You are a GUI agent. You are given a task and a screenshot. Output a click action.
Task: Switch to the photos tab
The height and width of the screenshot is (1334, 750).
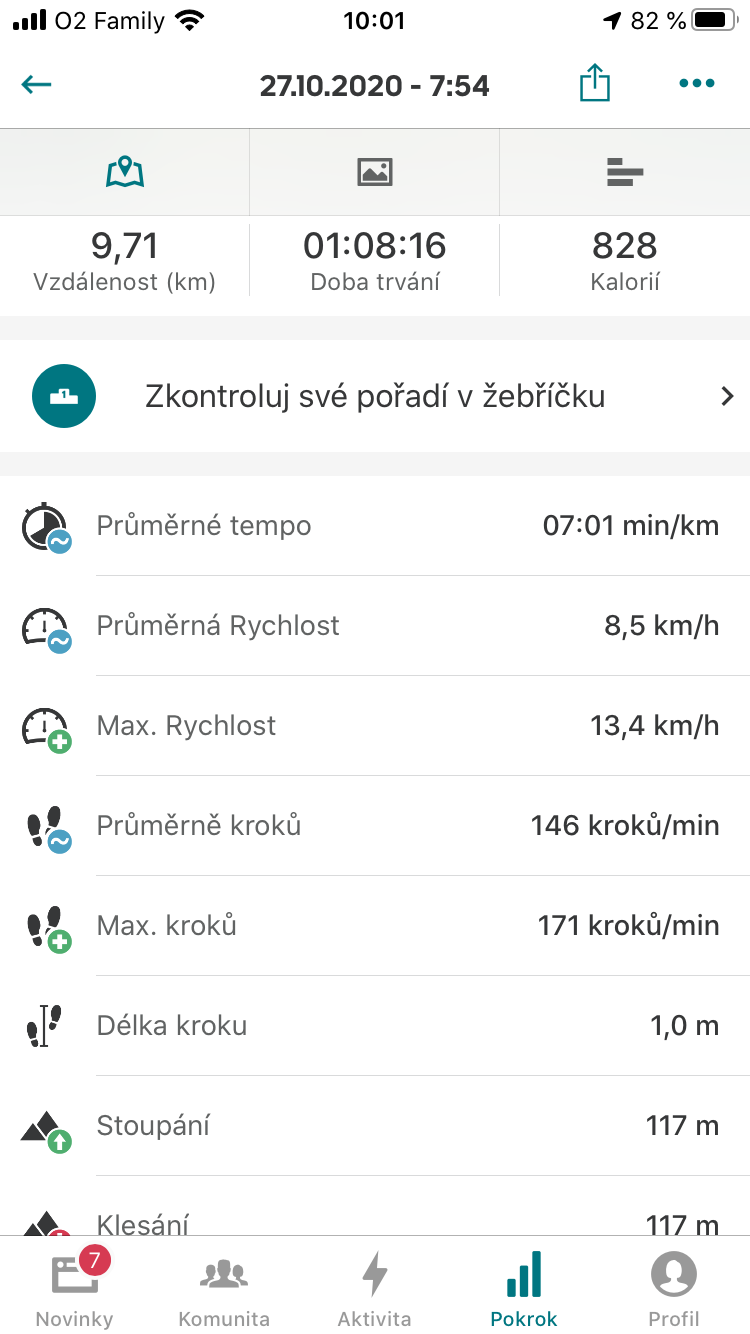[x=375, y=172]
